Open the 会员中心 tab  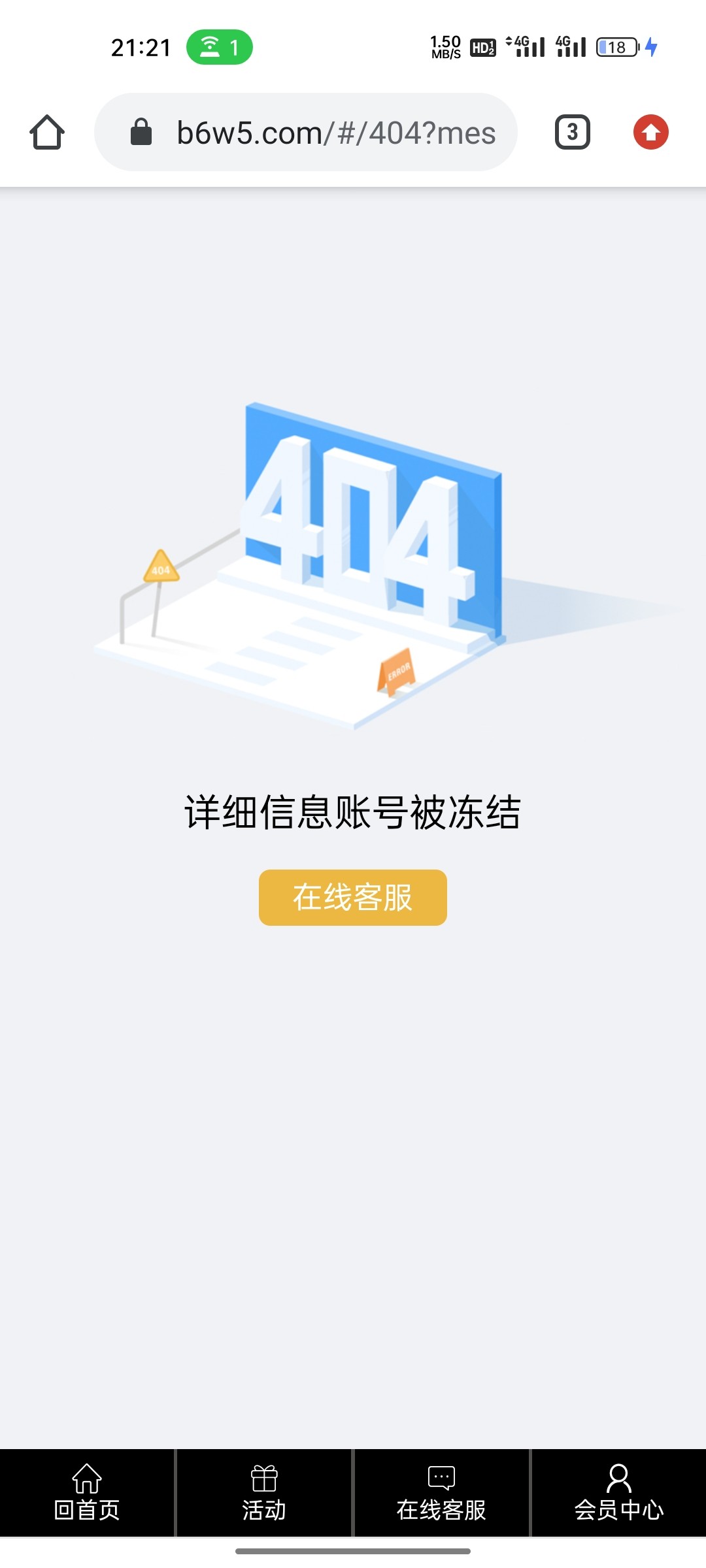click(x=618, y=1494)
